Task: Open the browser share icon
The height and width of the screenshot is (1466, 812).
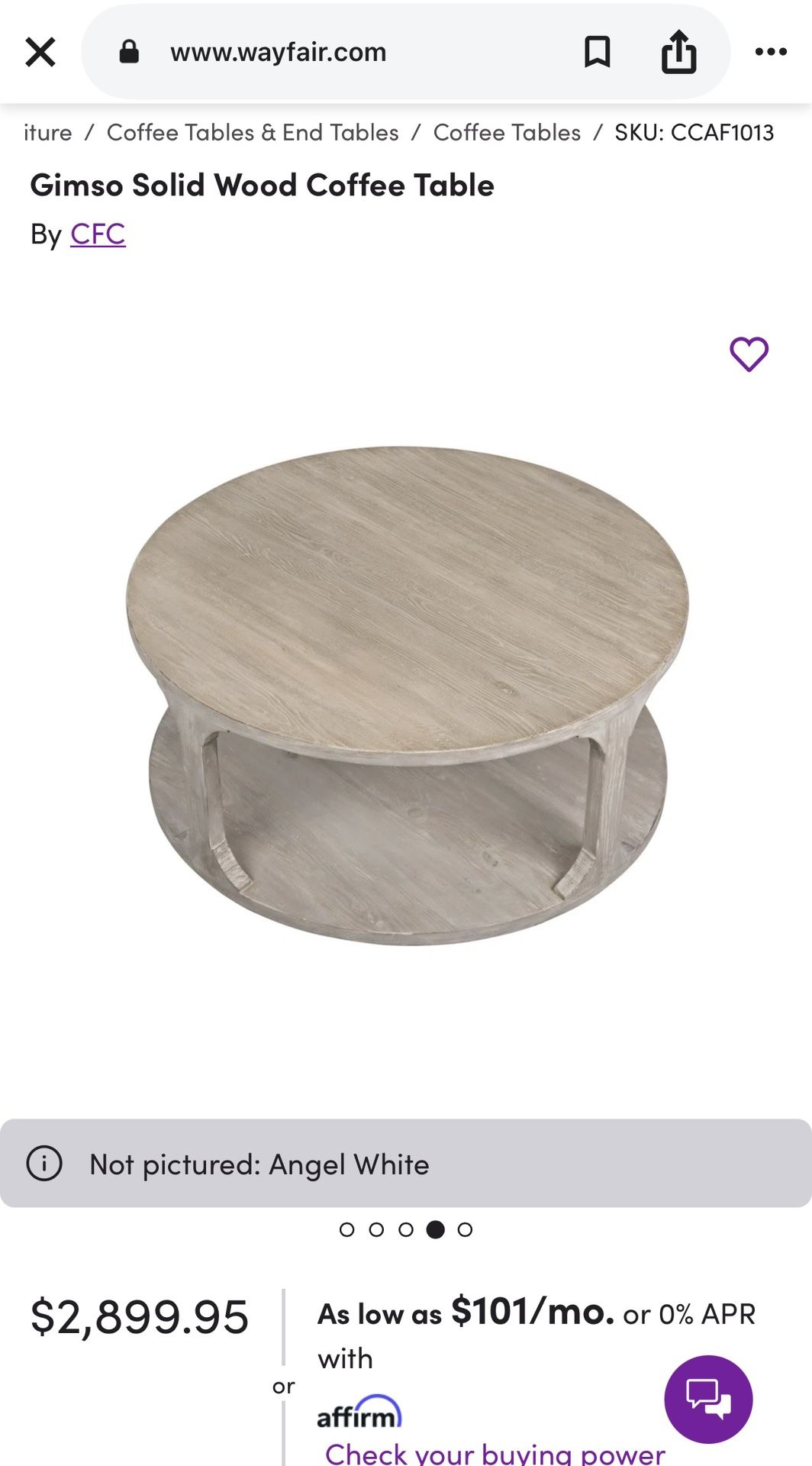Action: (680, 51)
